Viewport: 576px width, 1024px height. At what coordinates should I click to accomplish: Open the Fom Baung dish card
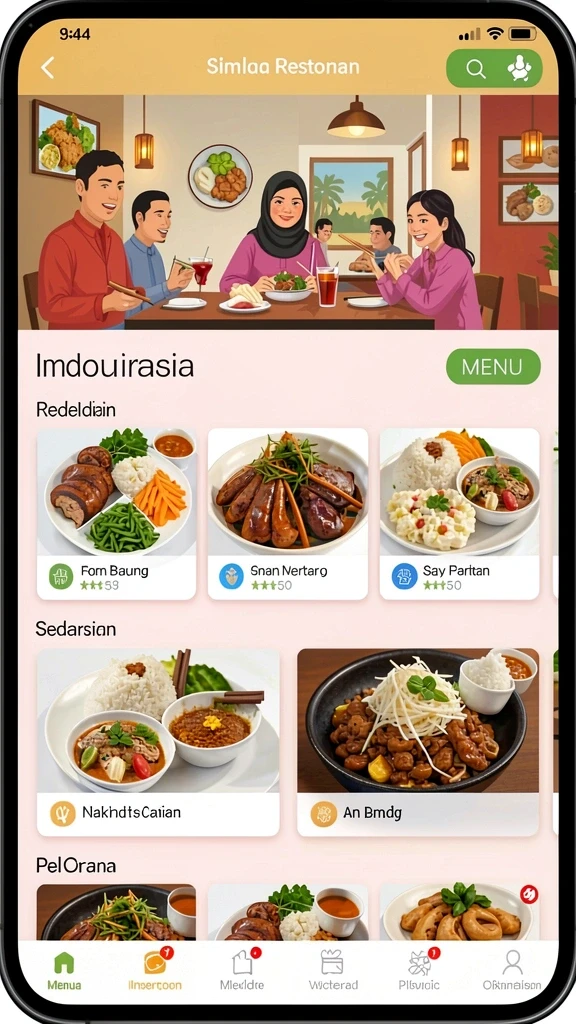(116, 513)
